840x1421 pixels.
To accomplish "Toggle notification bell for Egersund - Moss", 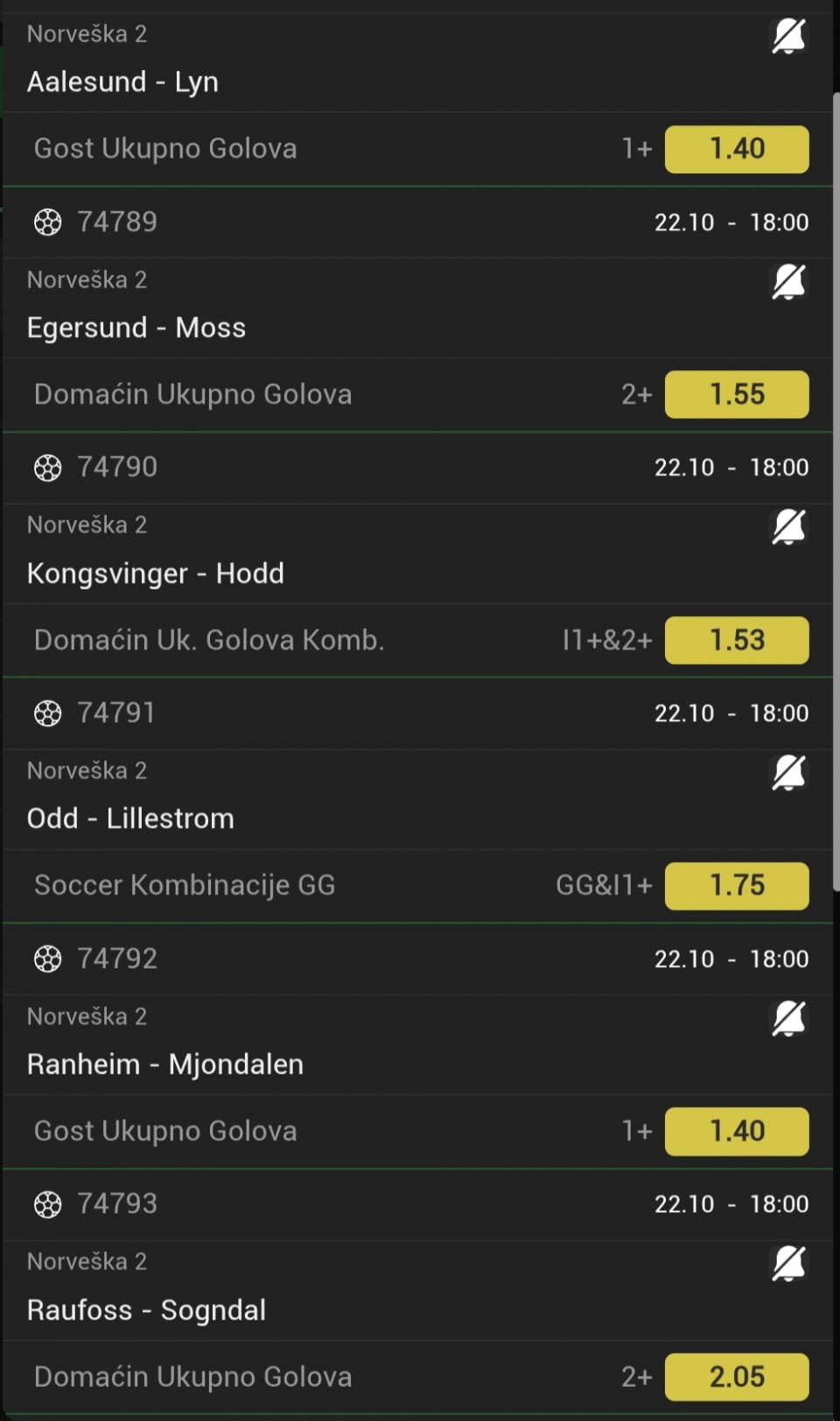I will click(788, 282).
